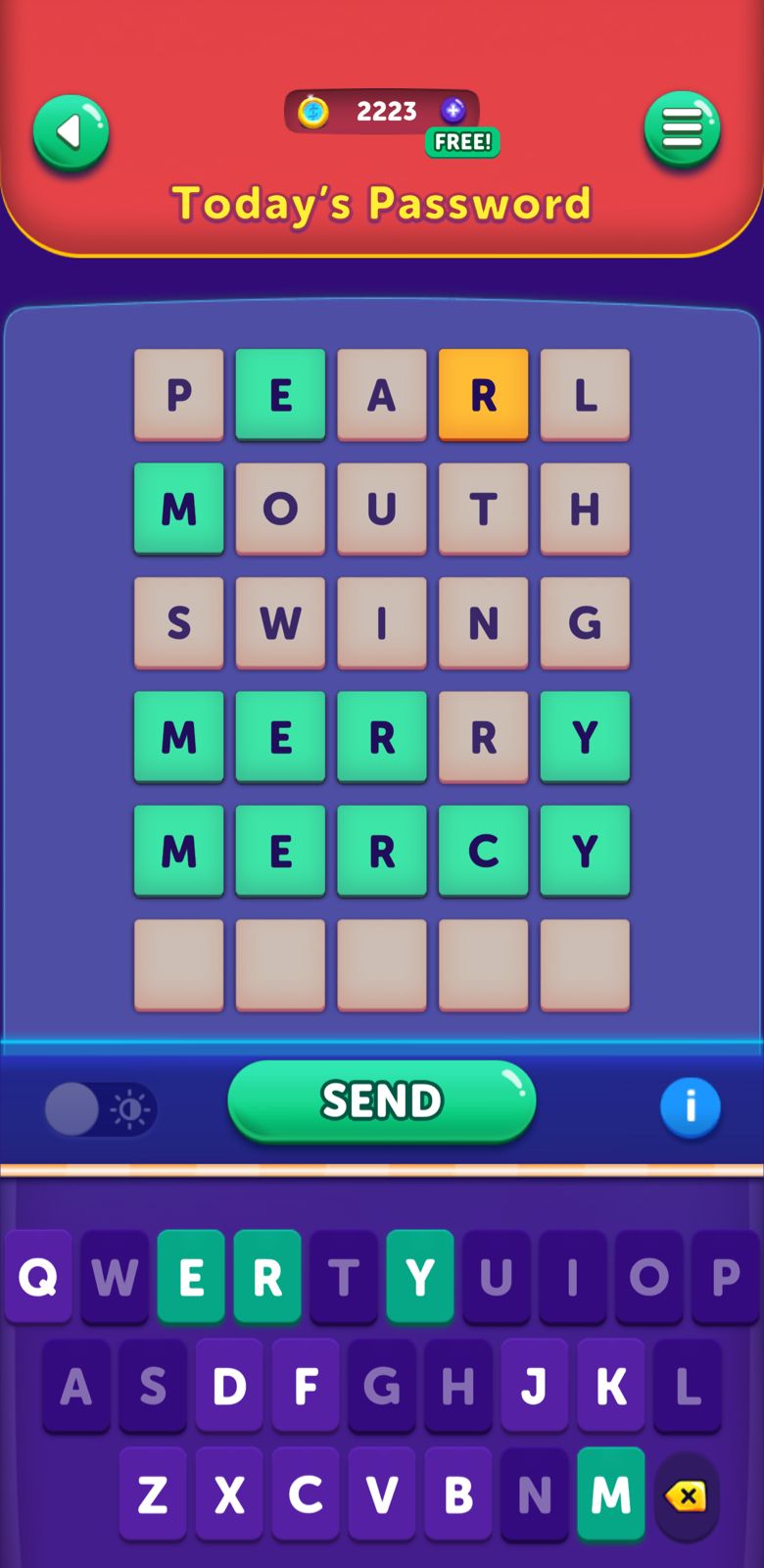Viewport: 764px width, 1568px height.
Task: Open the green hamburger menu
Action: point(682,129)
